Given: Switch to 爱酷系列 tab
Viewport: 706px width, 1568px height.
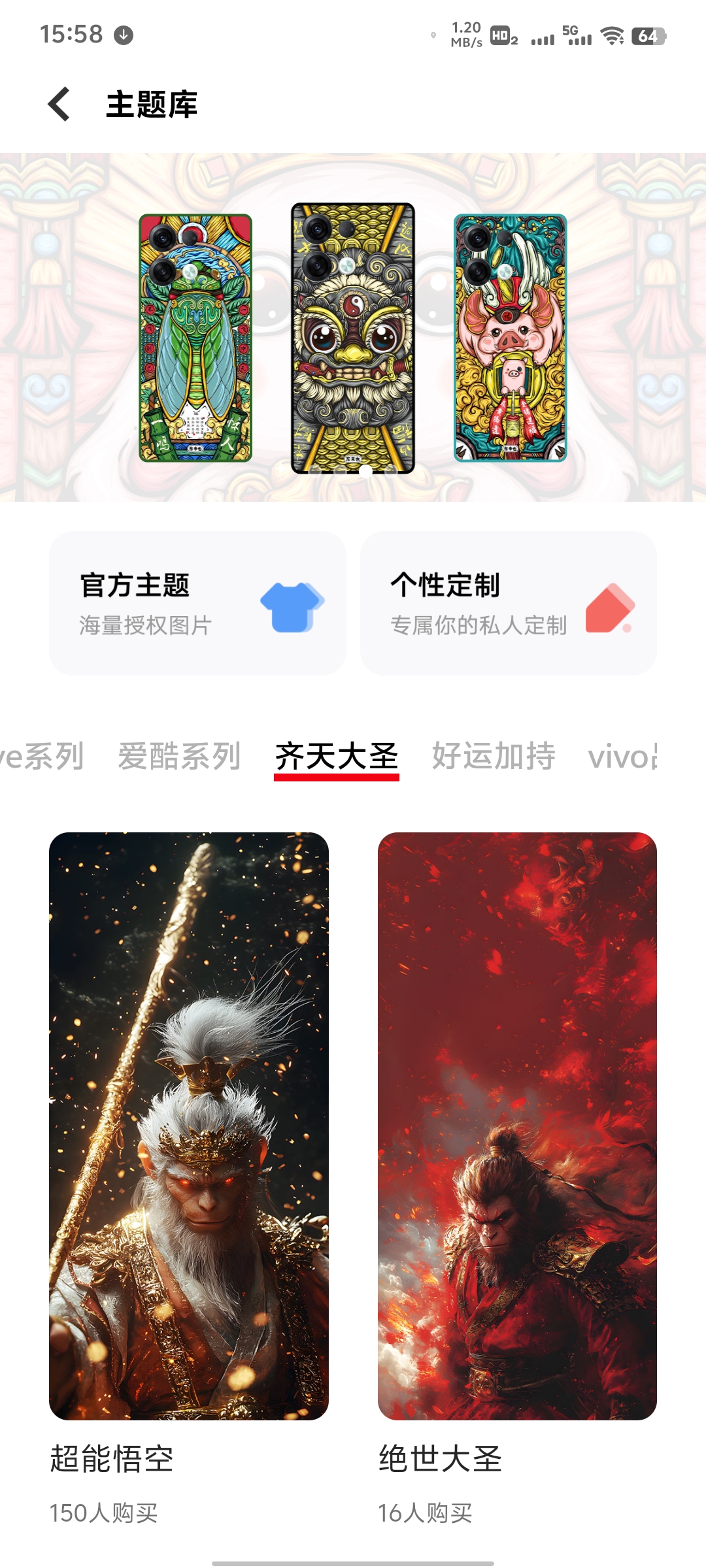Looking at the screenshot, I should 179,757.
